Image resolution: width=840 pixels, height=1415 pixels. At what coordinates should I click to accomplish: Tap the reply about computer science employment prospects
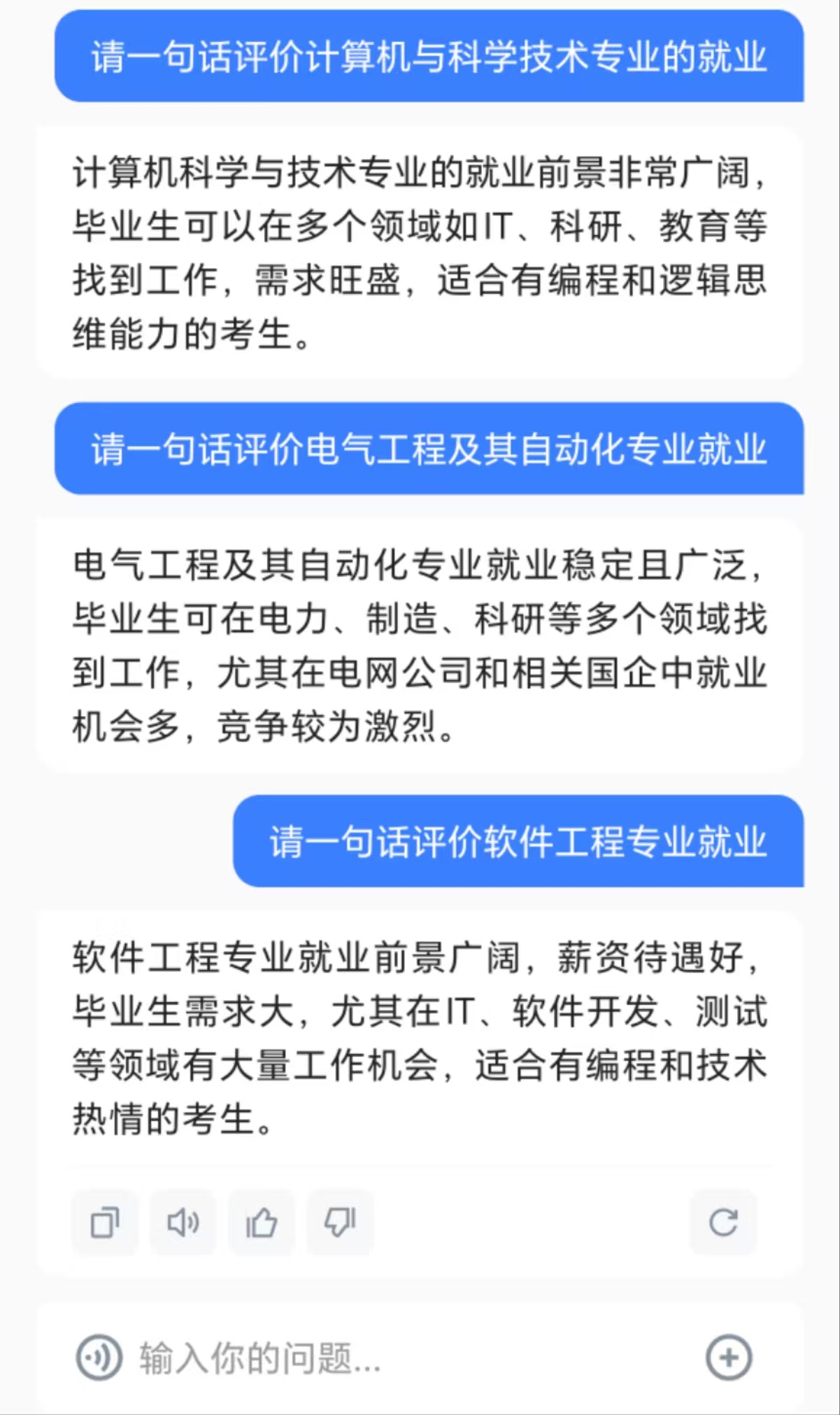[x=420, y=252]
